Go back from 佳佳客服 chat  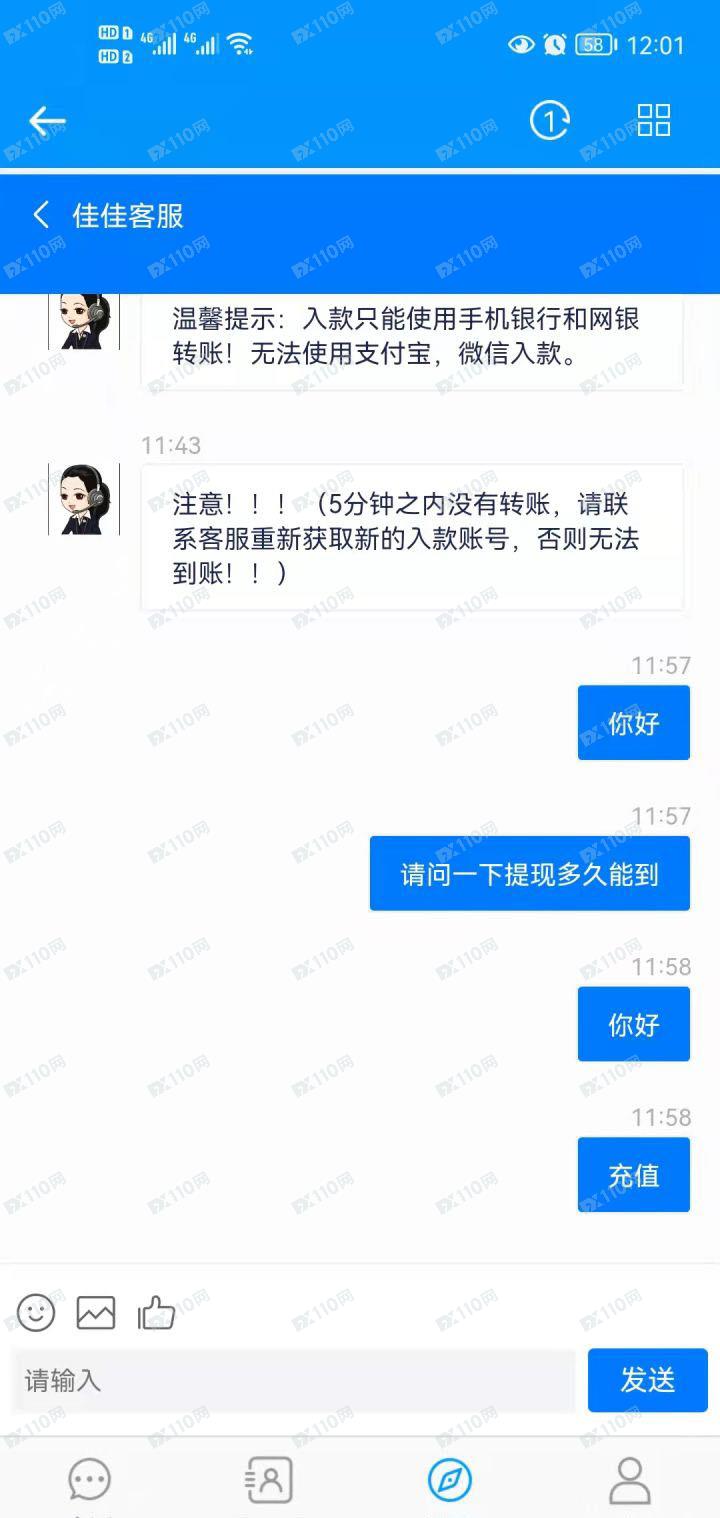pyautogui.click(x=41, y=215)
